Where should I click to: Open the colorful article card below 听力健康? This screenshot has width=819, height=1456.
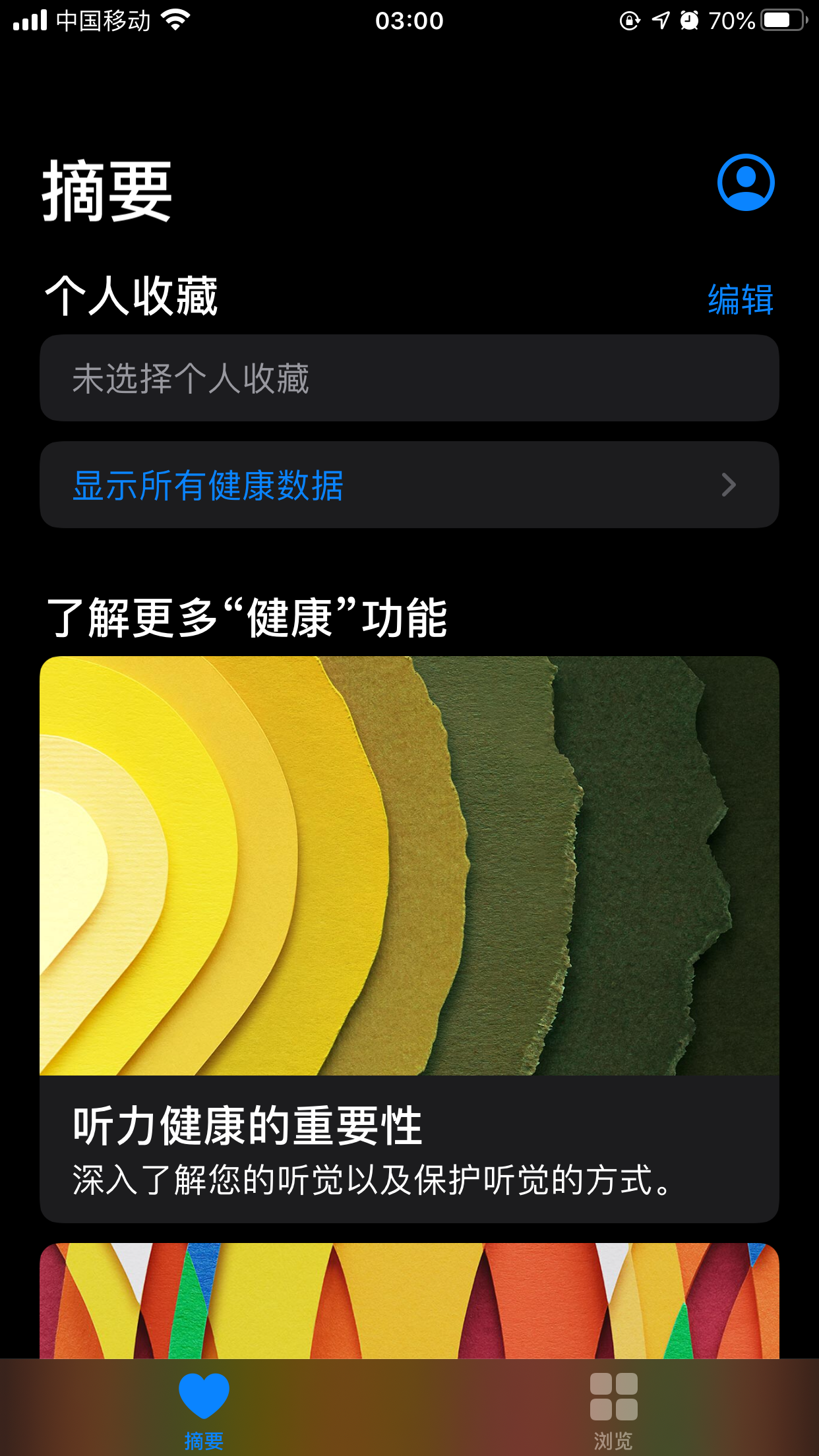(409, 1300)
